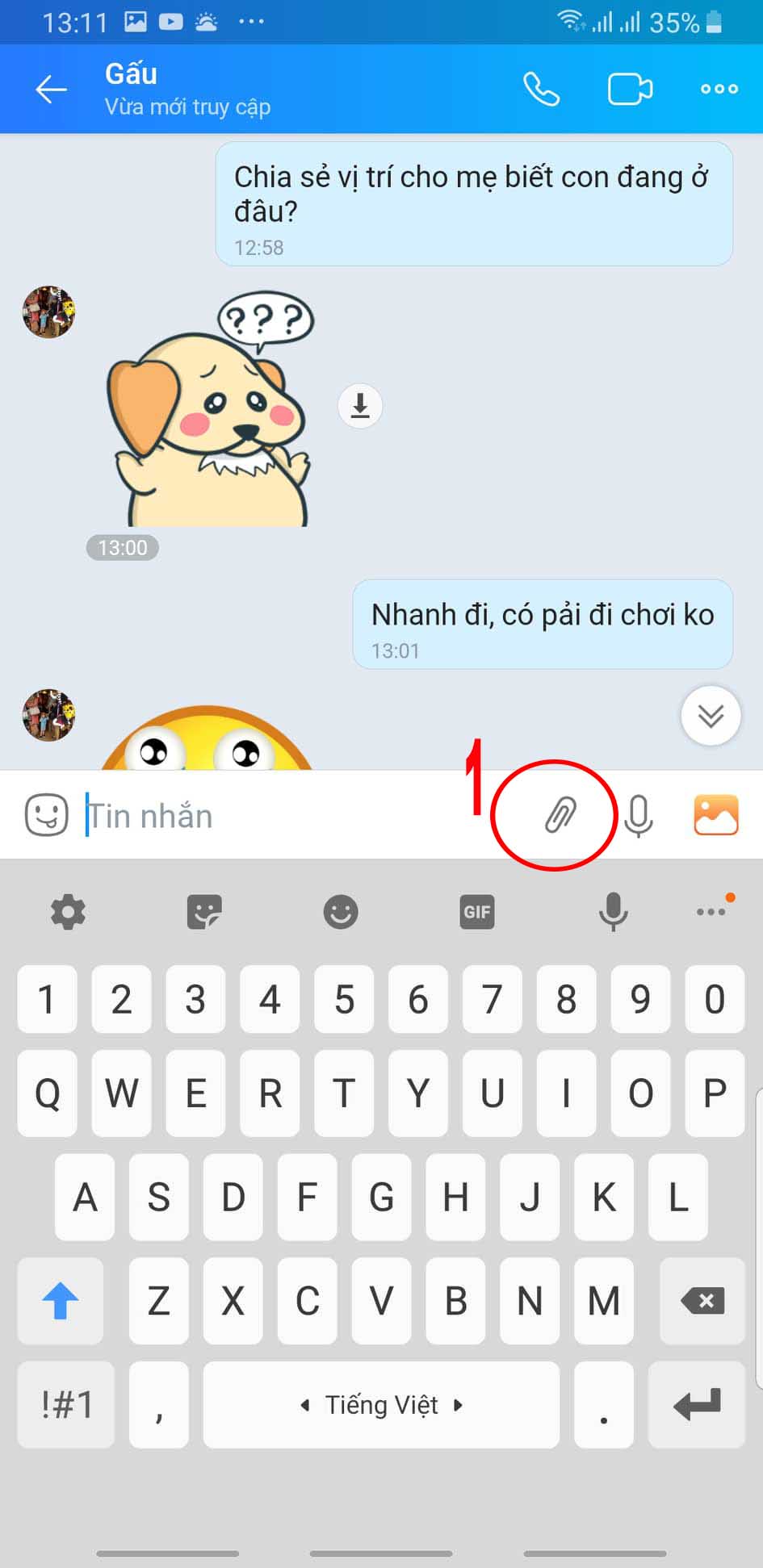This screenshot has width=763, height=1568.
Task: Open the chat options three-dot menu
Action: point(719,89)
